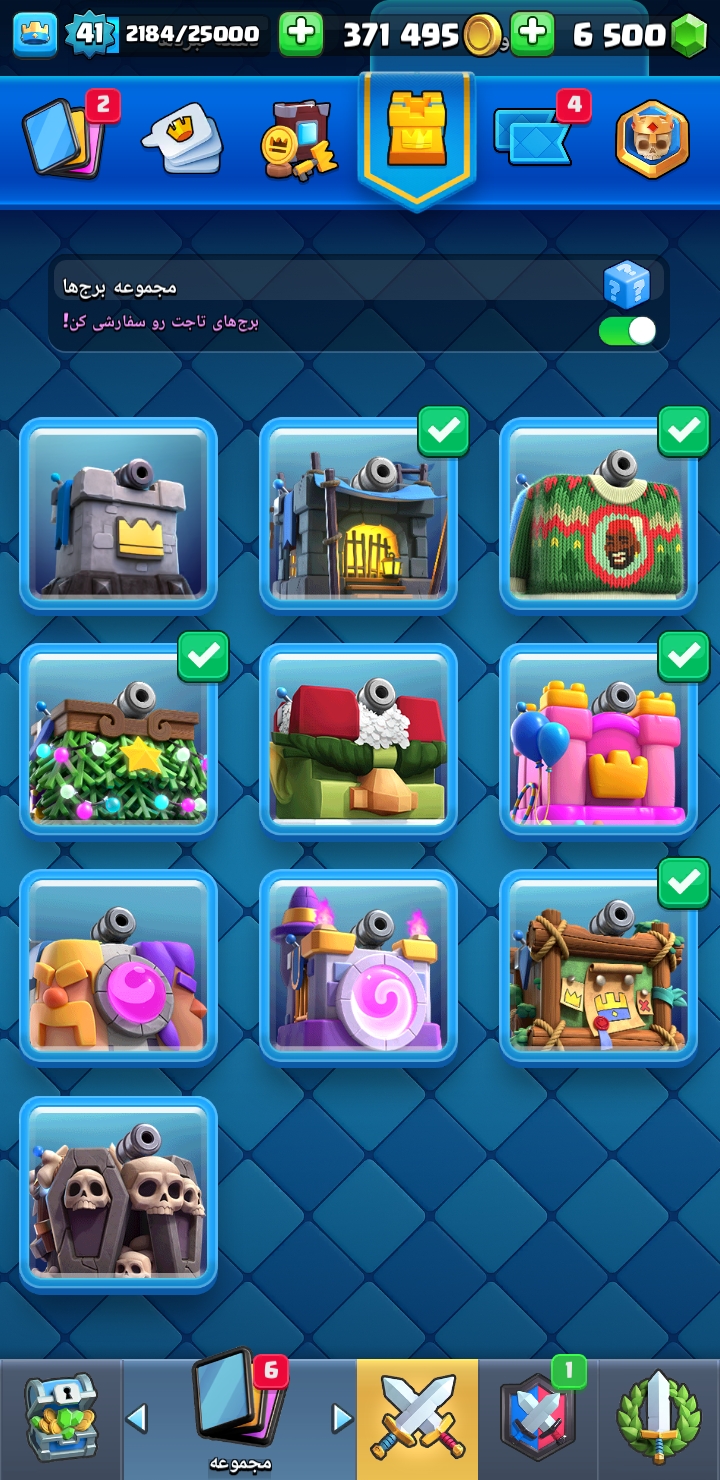Open the king level 41 profile

point(90,34)
